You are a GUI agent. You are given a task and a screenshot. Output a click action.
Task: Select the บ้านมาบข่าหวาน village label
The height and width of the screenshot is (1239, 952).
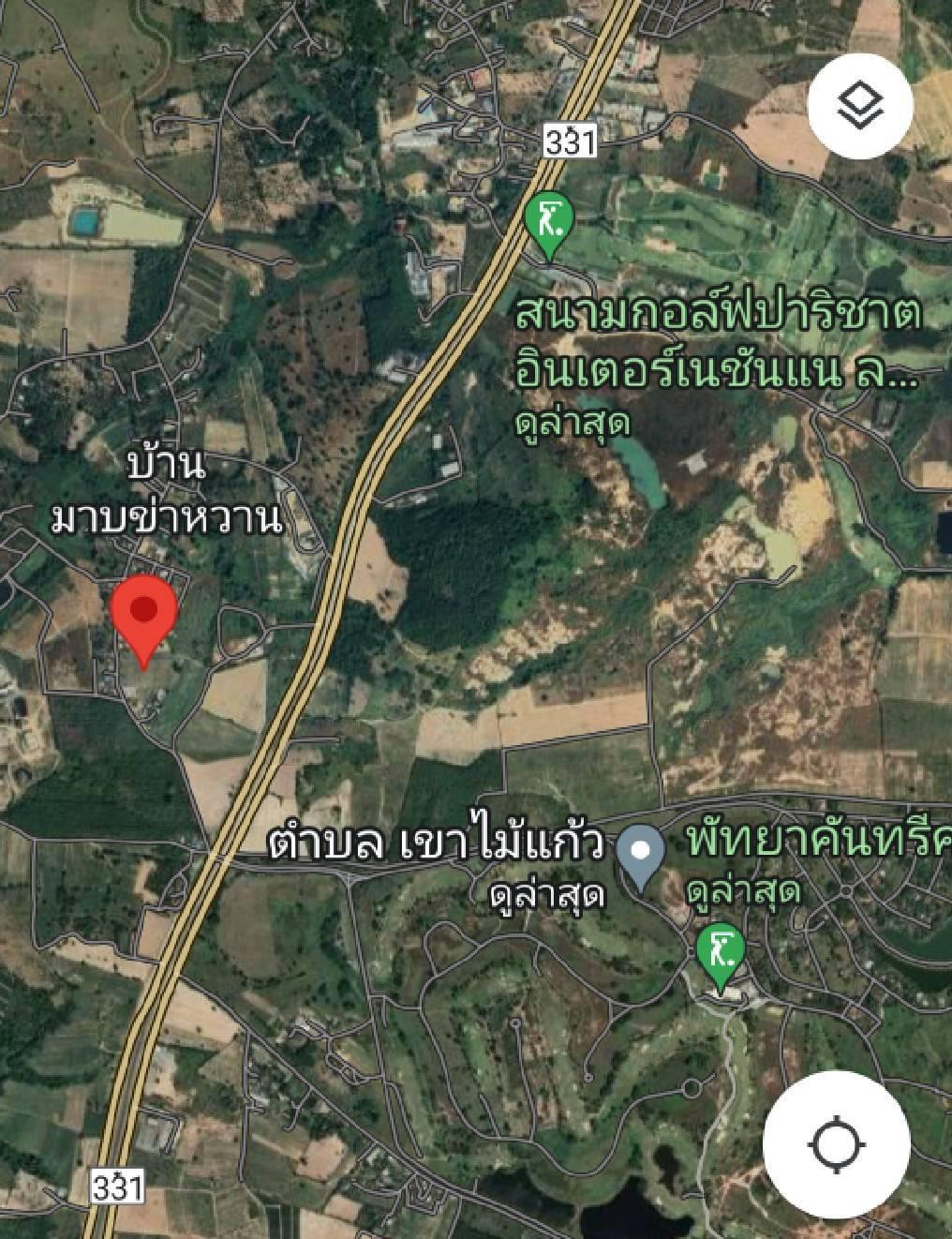tap(167, 491)
